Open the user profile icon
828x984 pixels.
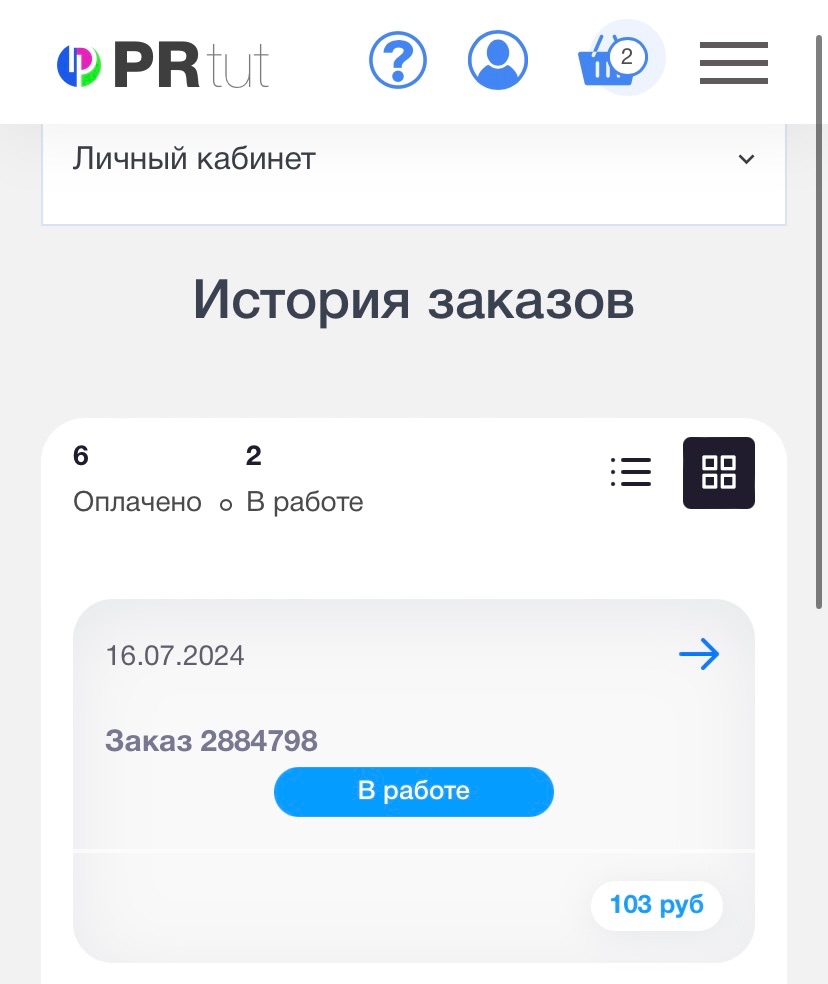(x=497, y=61)
